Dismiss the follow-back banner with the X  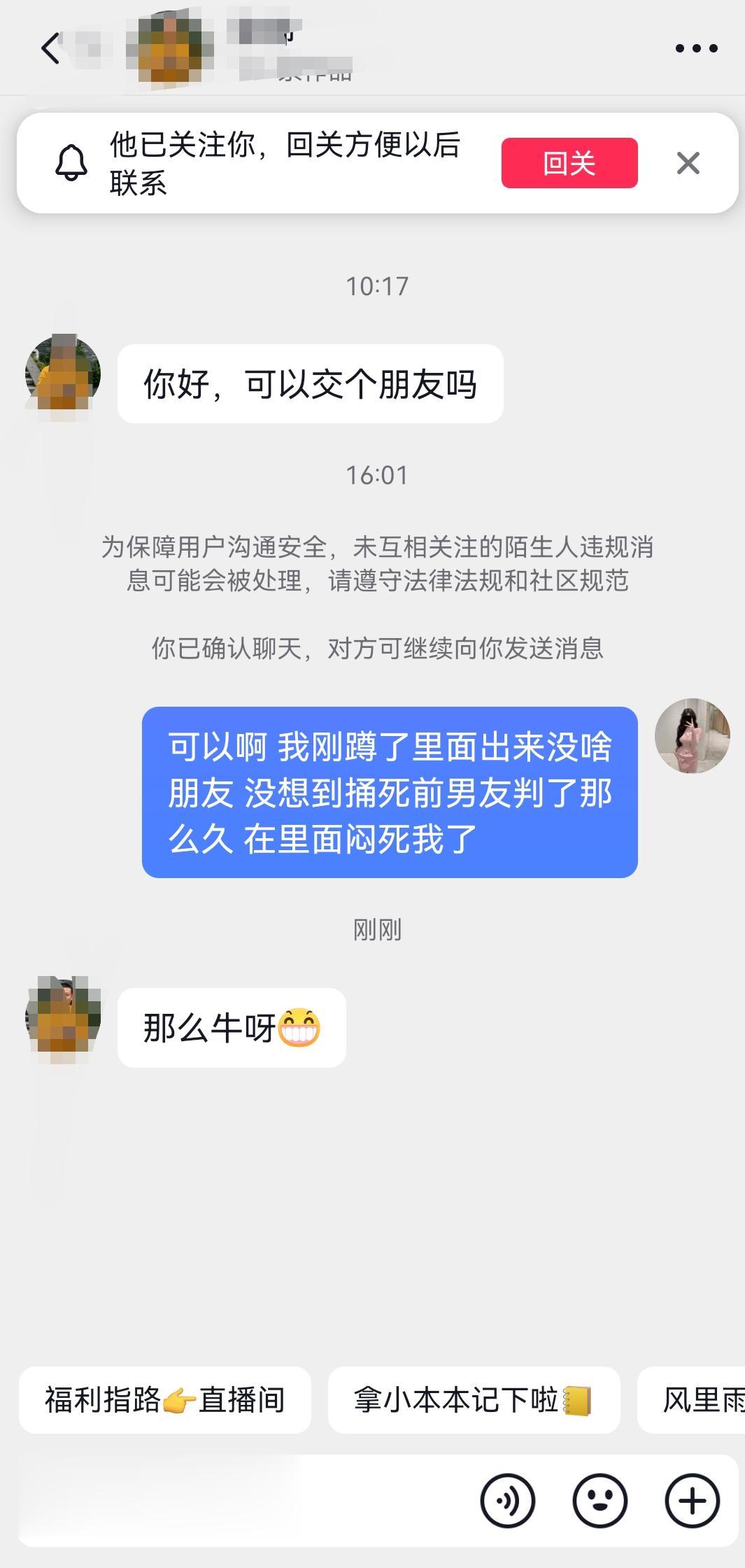pos(689,162)
